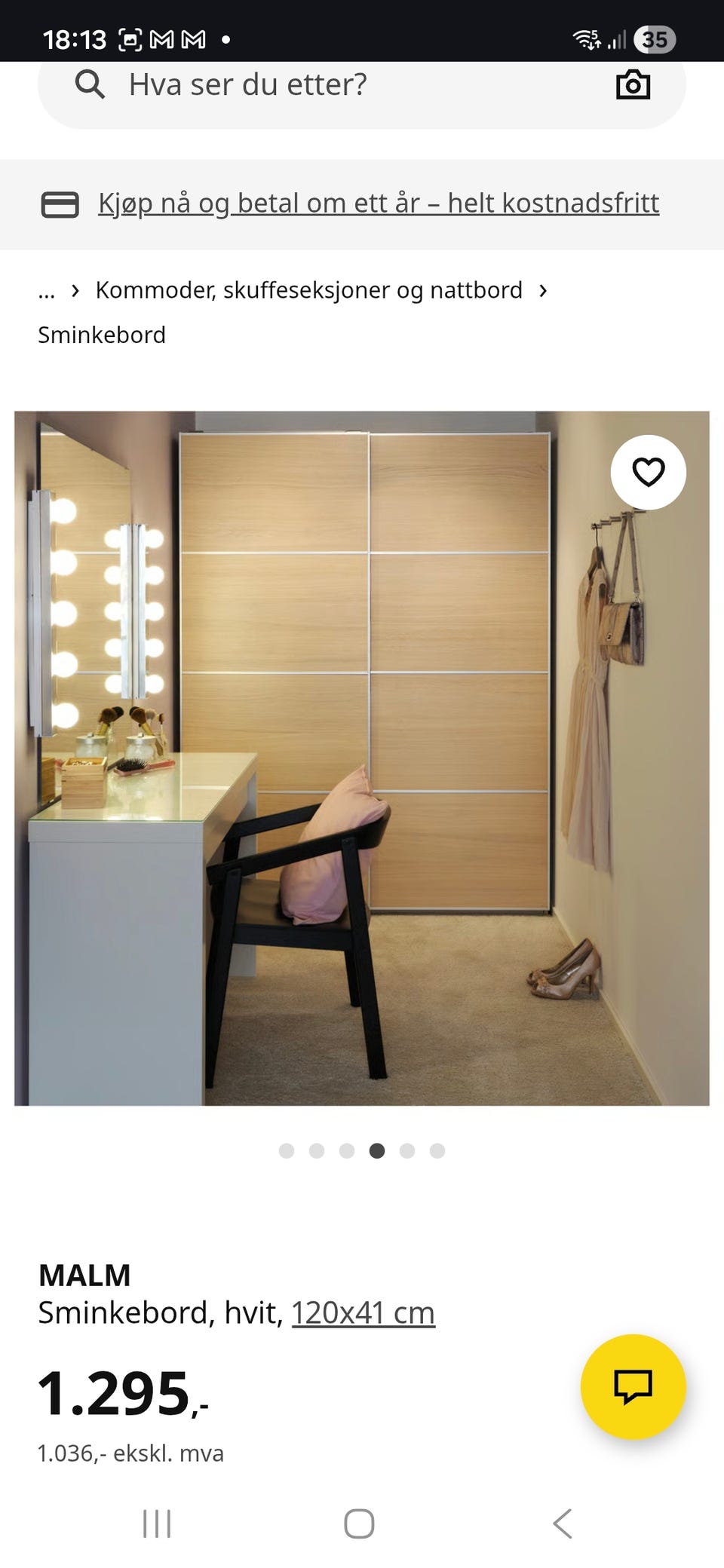The width and height of the screenshot is (724, 1568).
Task: Toggle to the fourth carousel image dot
Action: [x=377, y=1151]
